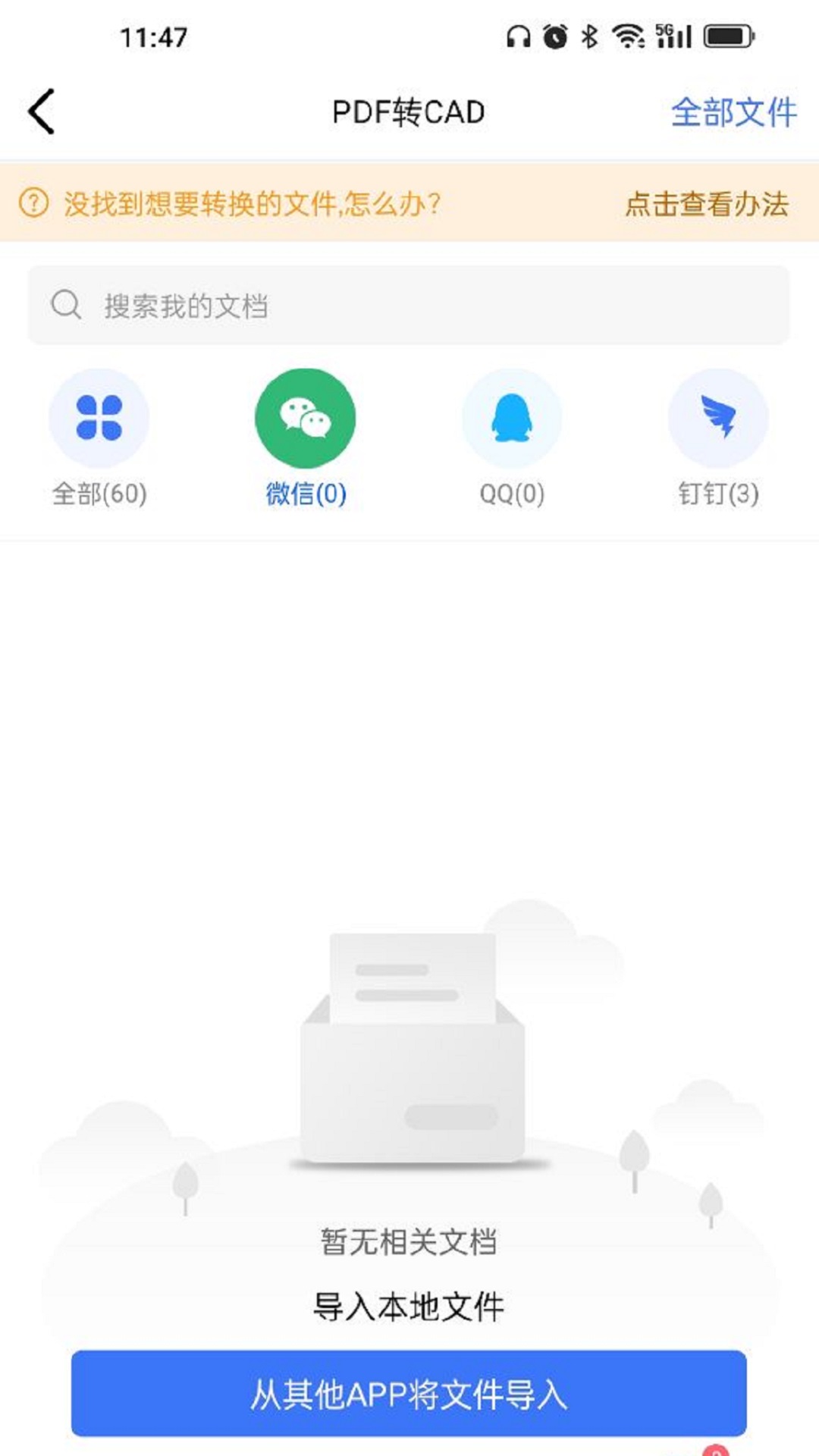Select the DingTalk file filter icon
The width and height of the screenshot is (819, 1456).
pyautogui.click(x=720, y=418)
